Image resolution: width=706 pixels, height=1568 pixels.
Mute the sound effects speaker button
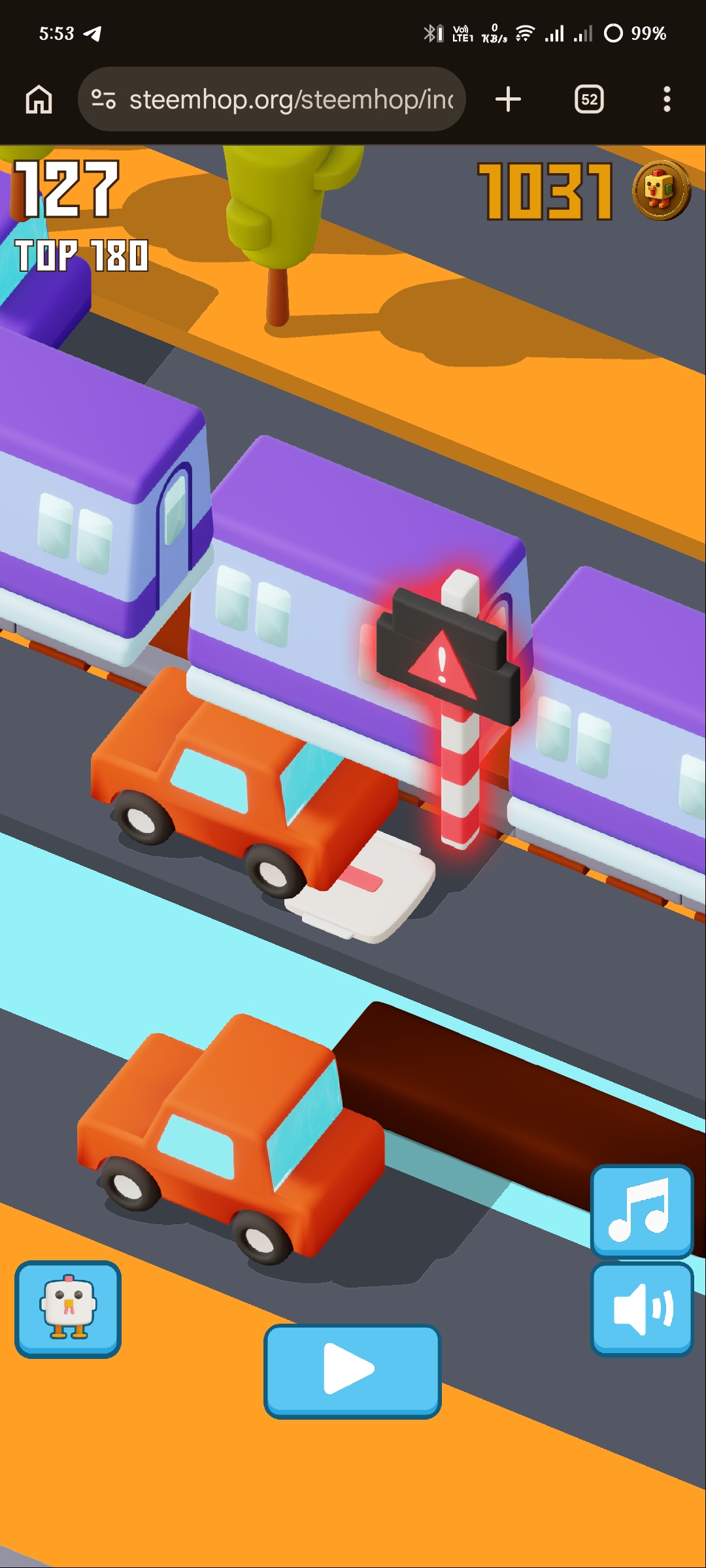(x=642, y=1309)
